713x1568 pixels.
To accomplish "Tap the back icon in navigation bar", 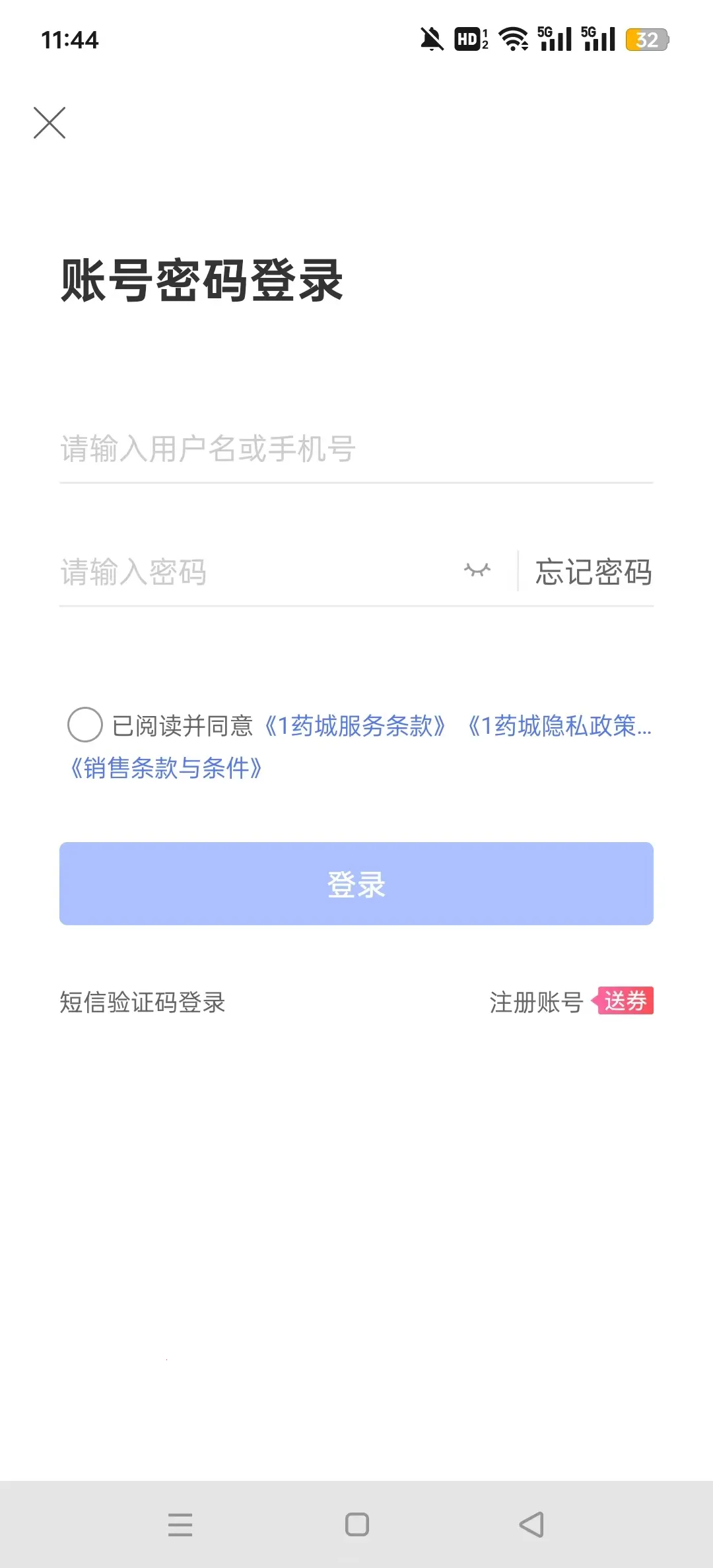I will (532, 1525).
